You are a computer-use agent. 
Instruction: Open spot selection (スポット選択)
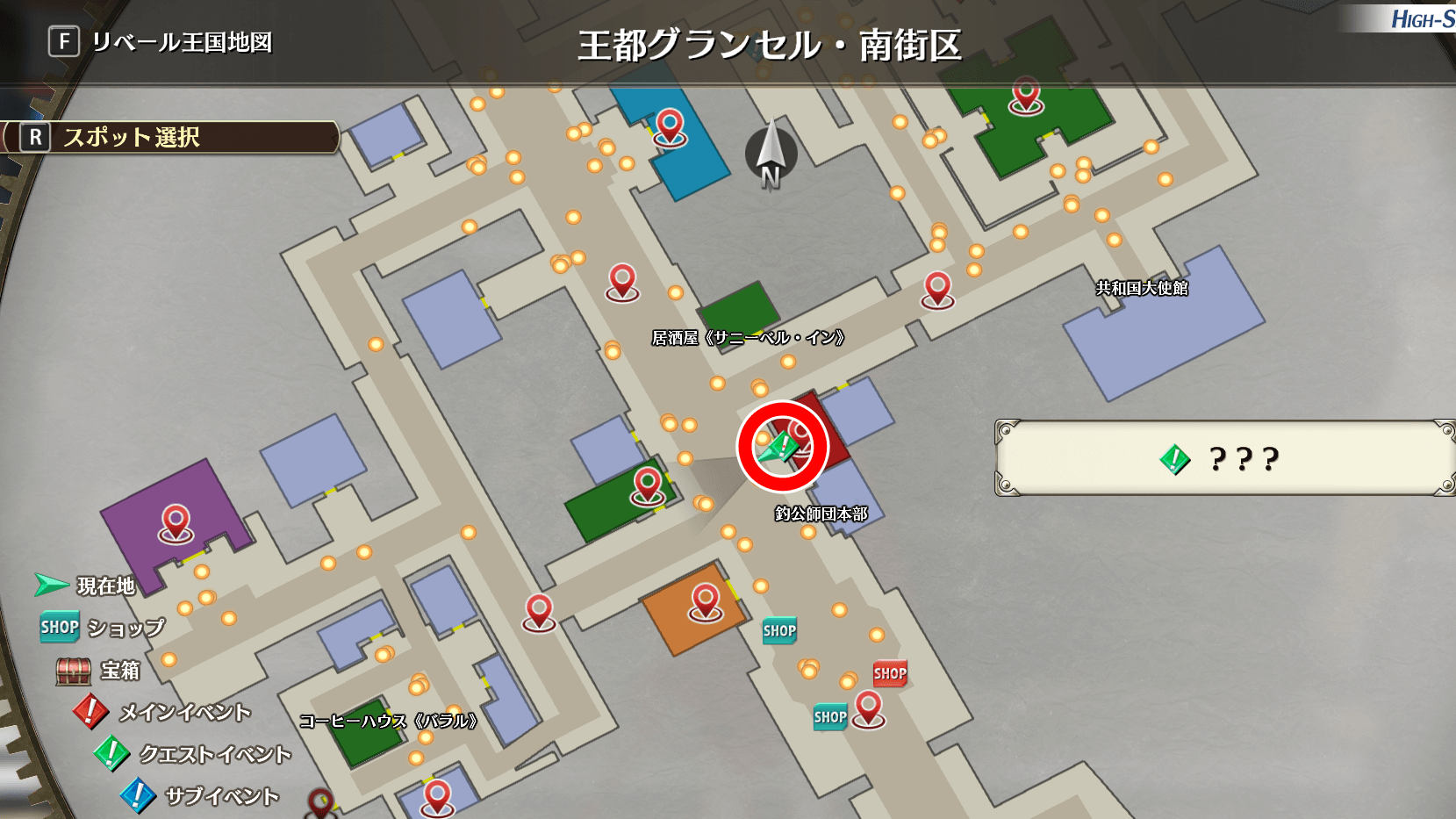(171, 138)
